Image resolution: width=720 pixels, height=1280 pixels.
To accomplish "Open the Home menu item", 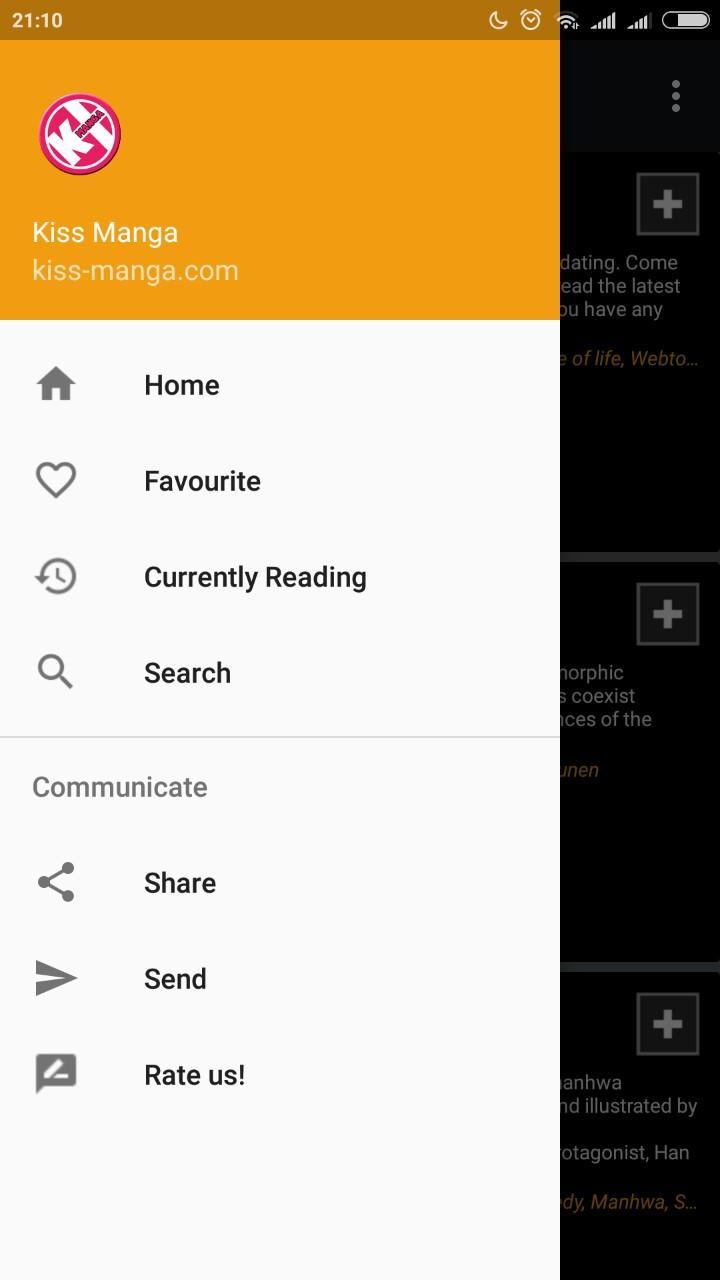I will [182, 385].
